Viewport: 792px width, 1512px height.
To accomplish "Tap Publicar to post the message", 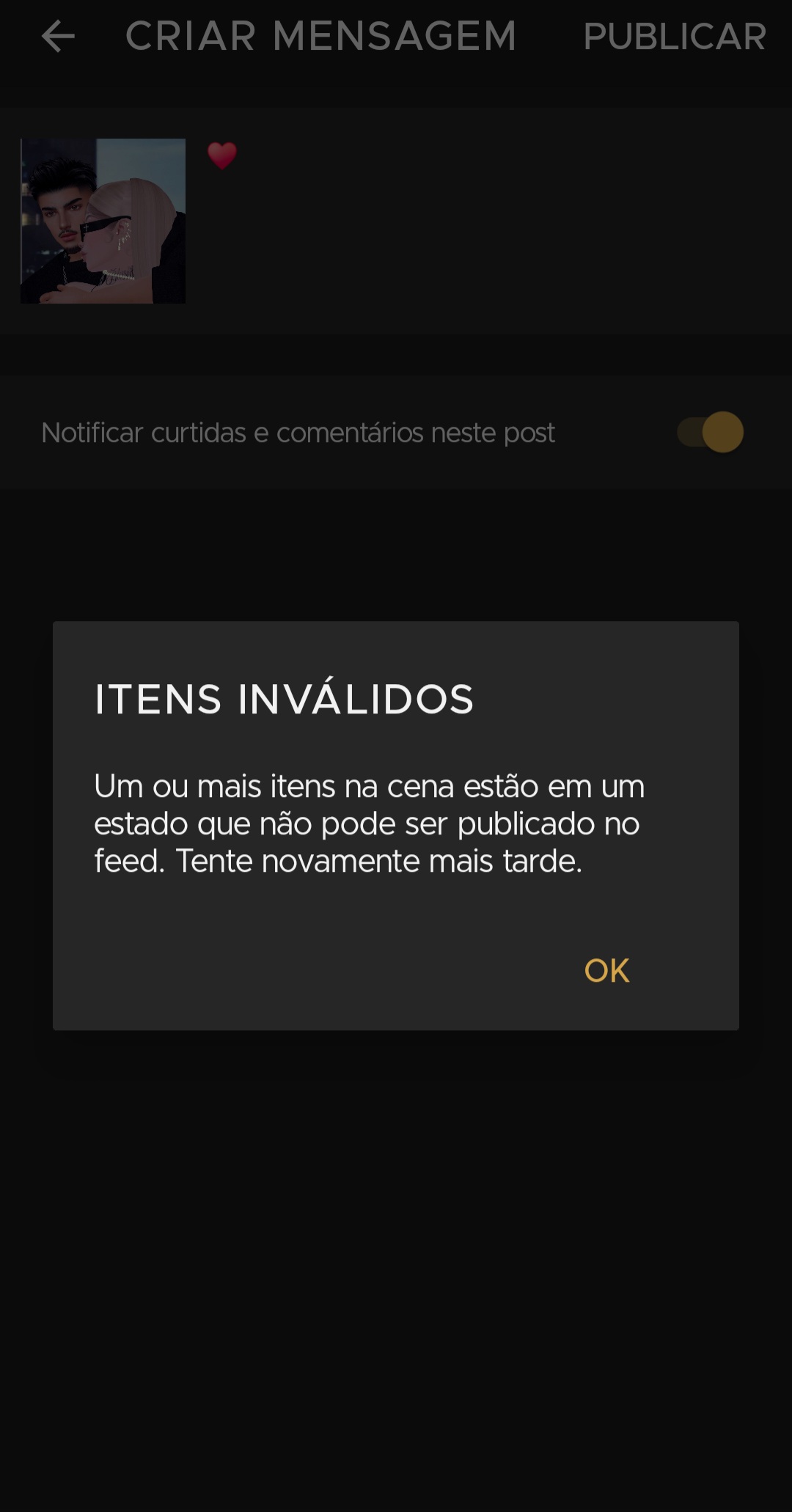I will [674, 37].
